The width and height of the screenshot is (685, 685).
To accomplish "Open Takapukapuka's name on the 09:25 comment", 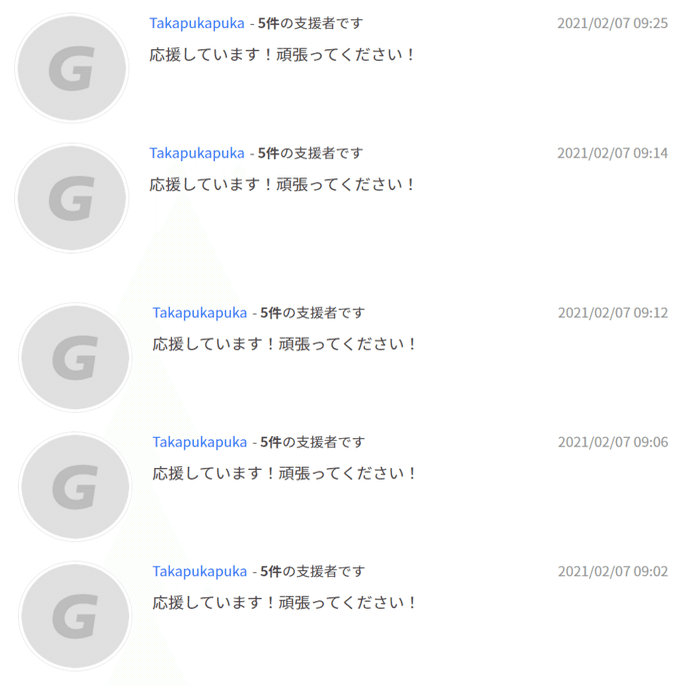I will (x=197, y=23).
